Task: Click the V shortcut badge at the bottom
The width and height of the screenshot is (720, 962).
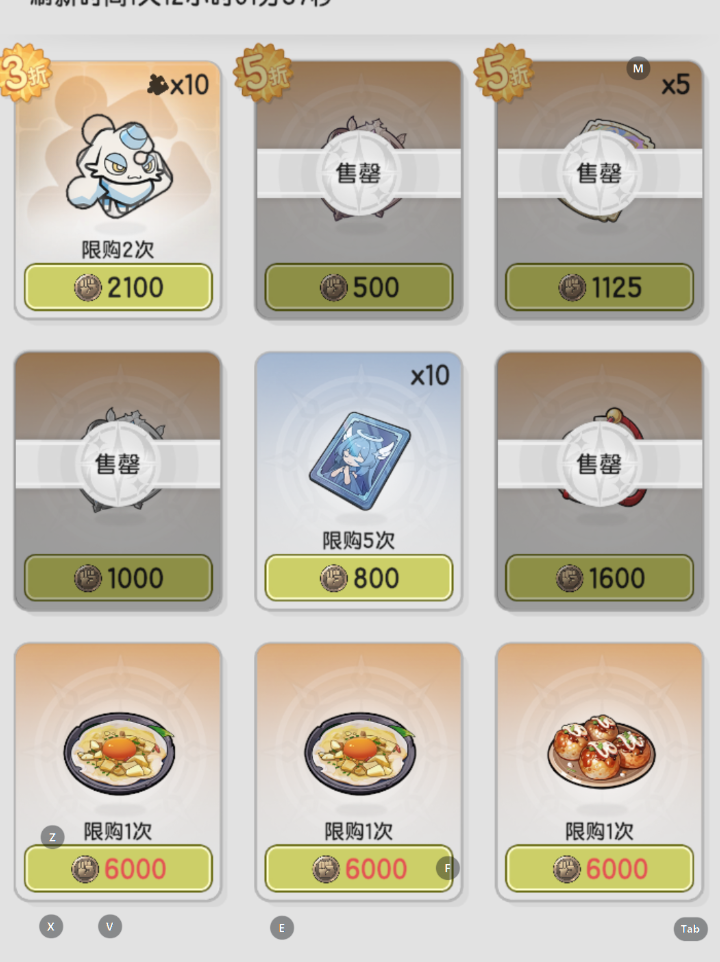Action: pos(110,926)
